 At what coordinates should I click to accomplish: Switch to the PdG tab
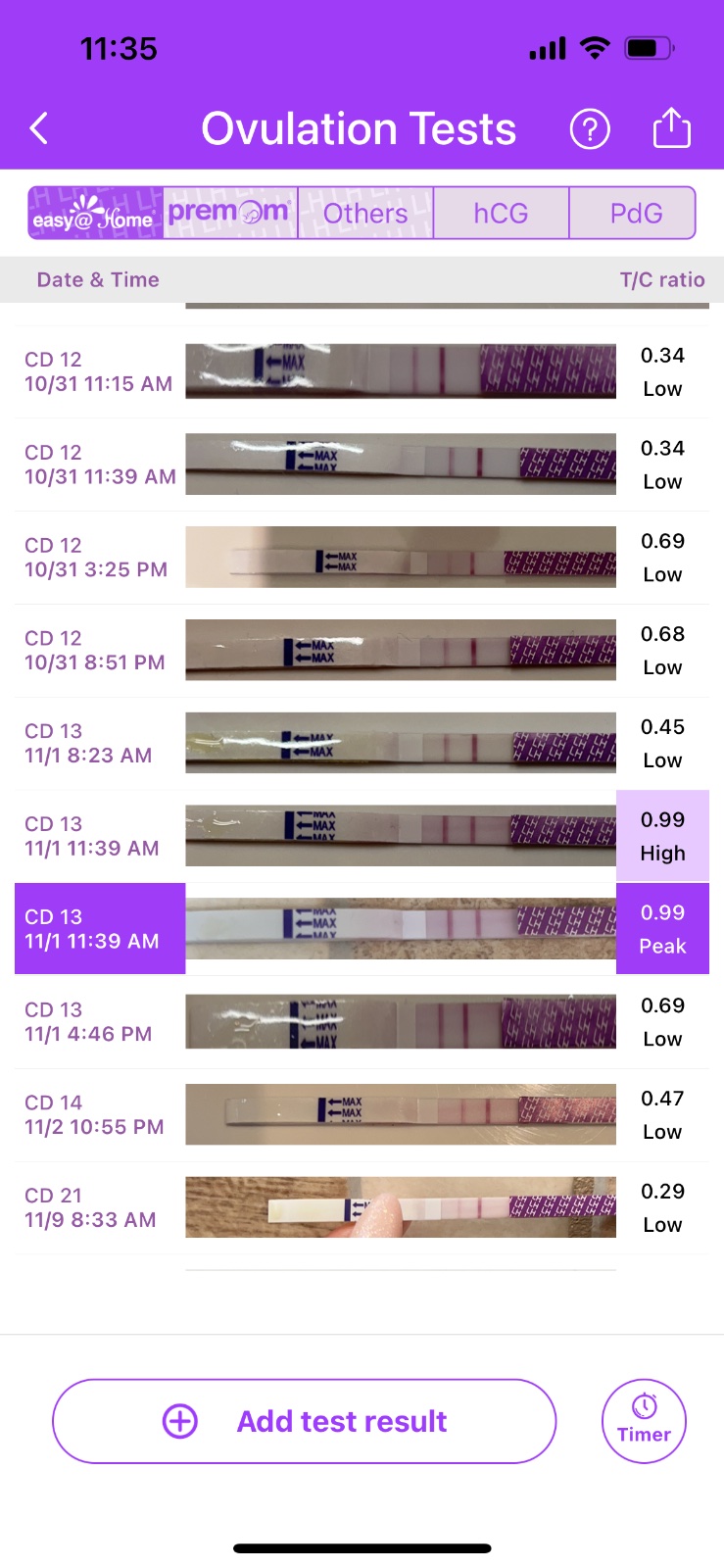[x=635, y=214]
